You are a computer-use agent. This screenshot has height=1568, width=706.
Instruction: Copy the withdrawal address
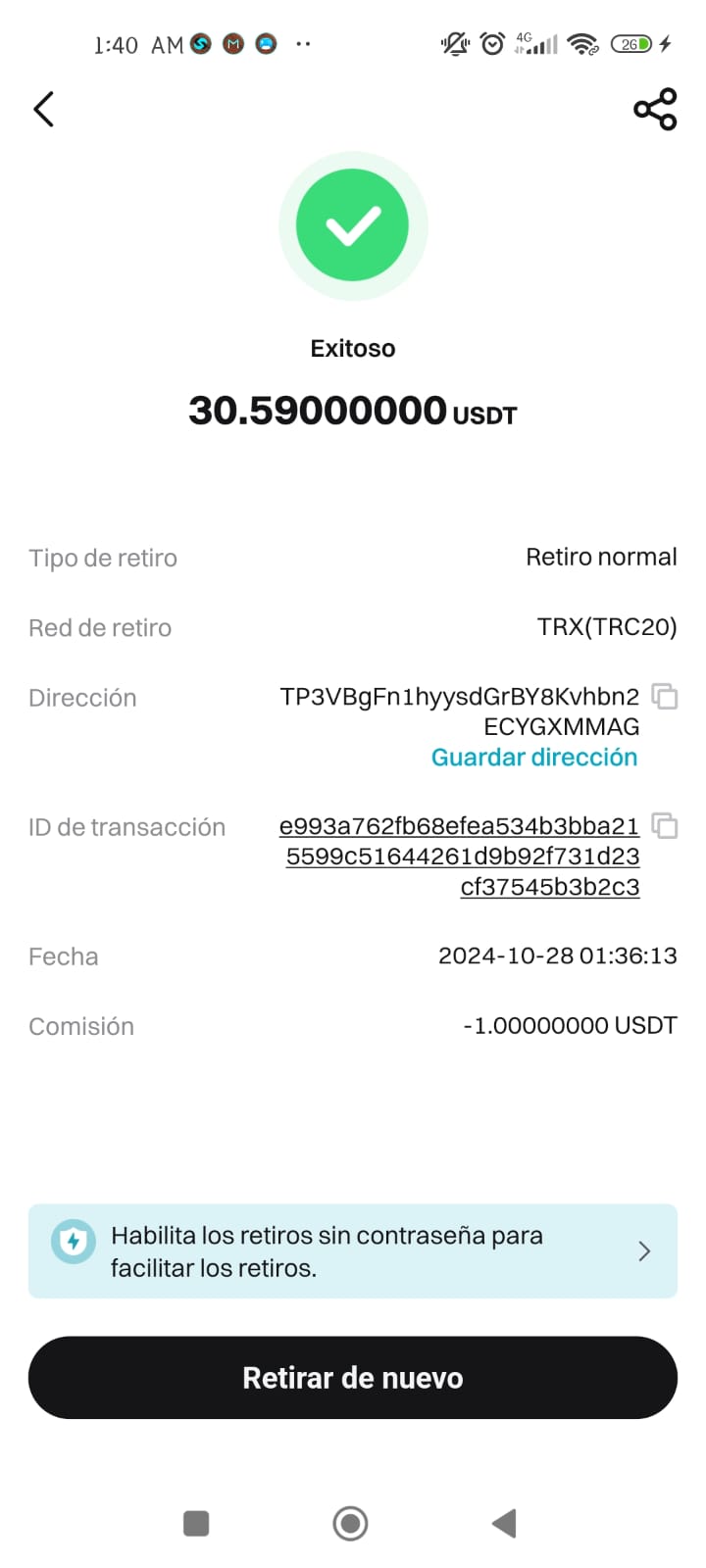point(665,697)
